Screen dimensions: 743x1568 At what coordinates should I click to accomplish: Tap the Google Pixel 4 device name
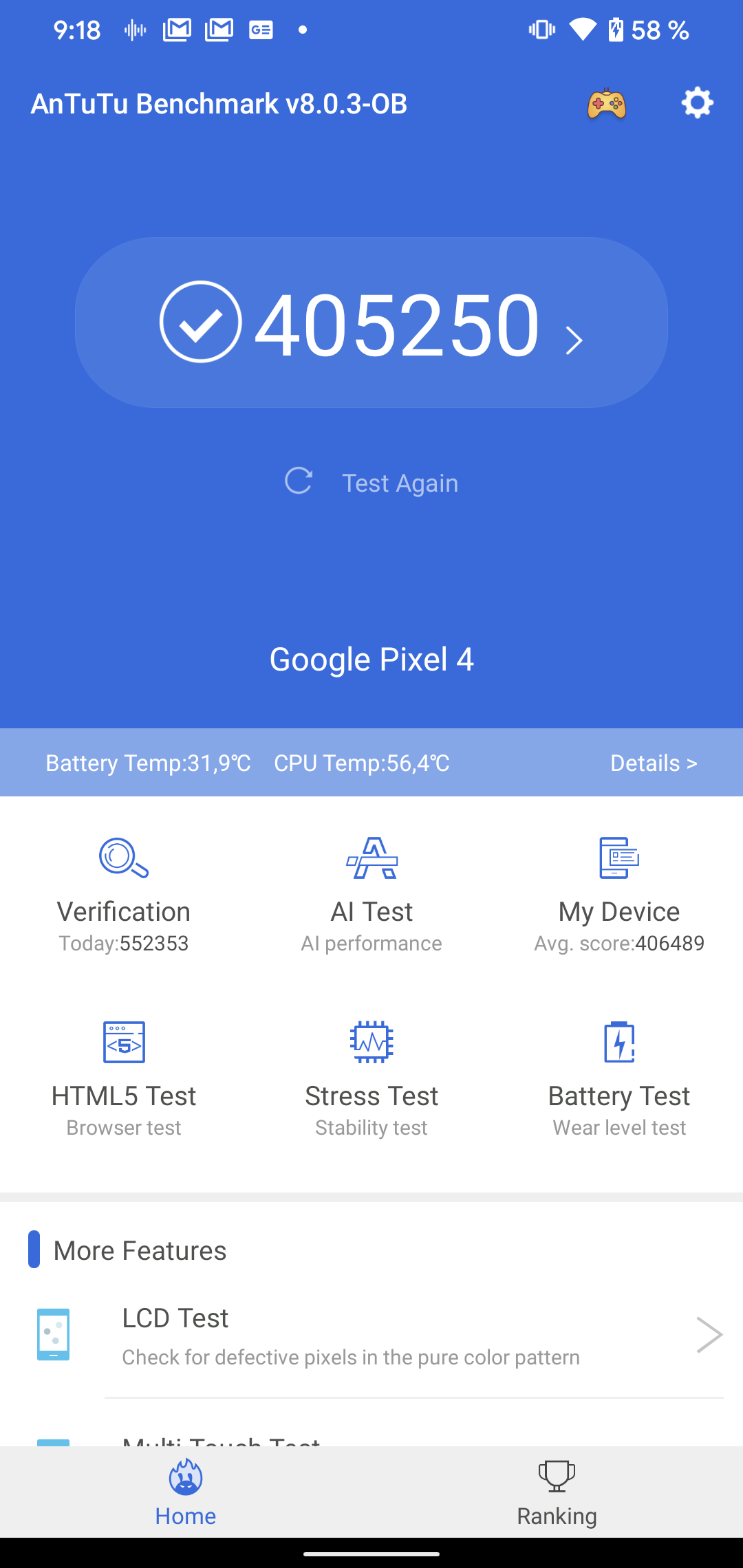coord(371,658)
